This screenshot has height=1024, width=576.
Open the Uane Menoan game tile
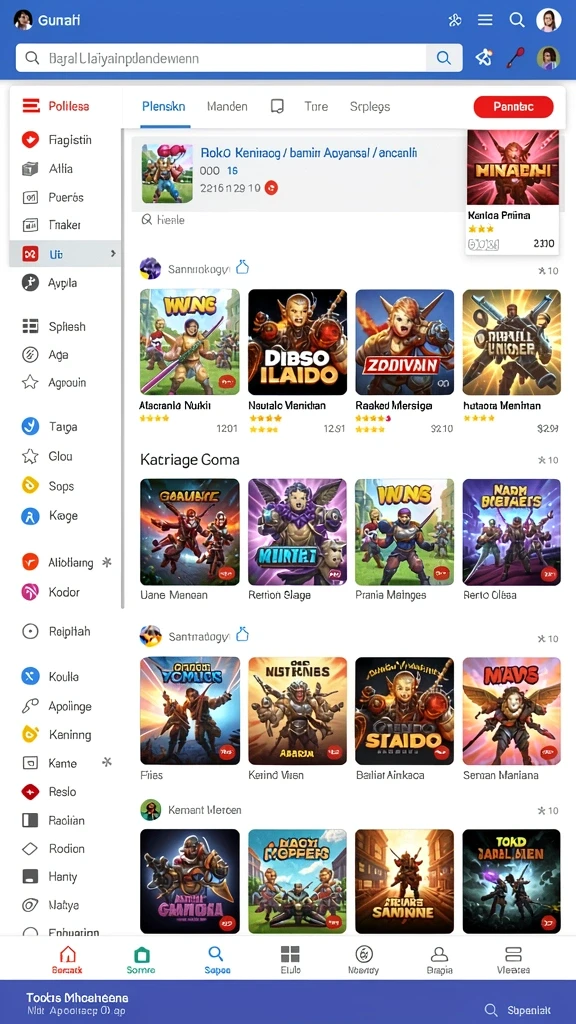tap(189, 532)
